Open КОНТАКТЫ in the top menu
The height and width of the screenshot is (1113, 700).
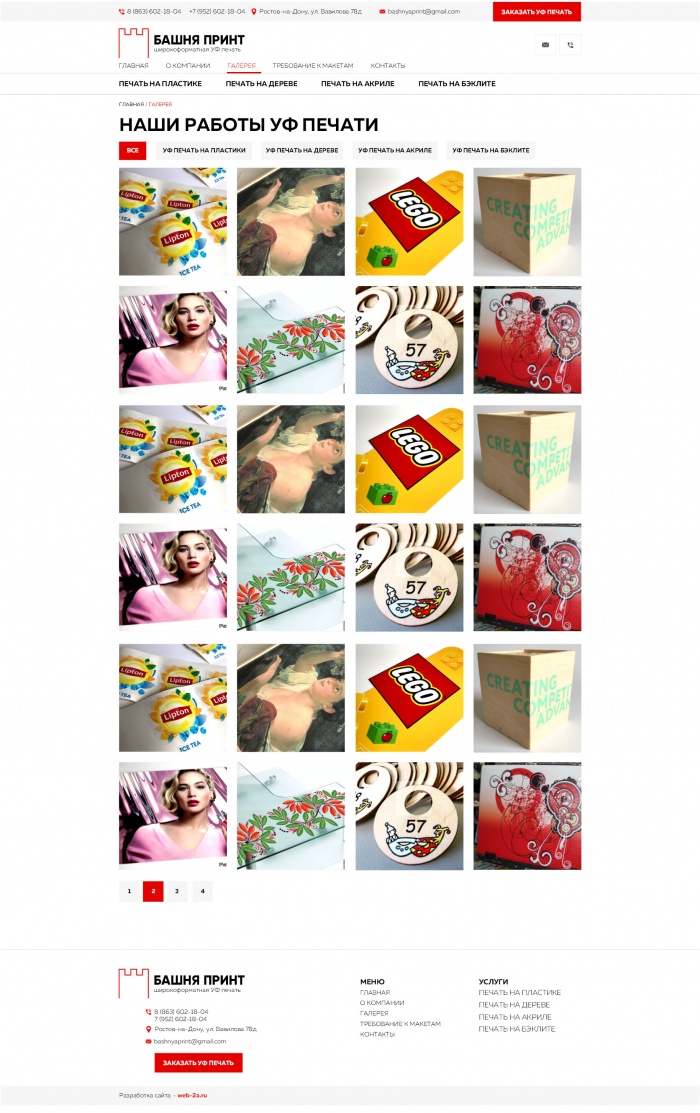pos(388,65)
